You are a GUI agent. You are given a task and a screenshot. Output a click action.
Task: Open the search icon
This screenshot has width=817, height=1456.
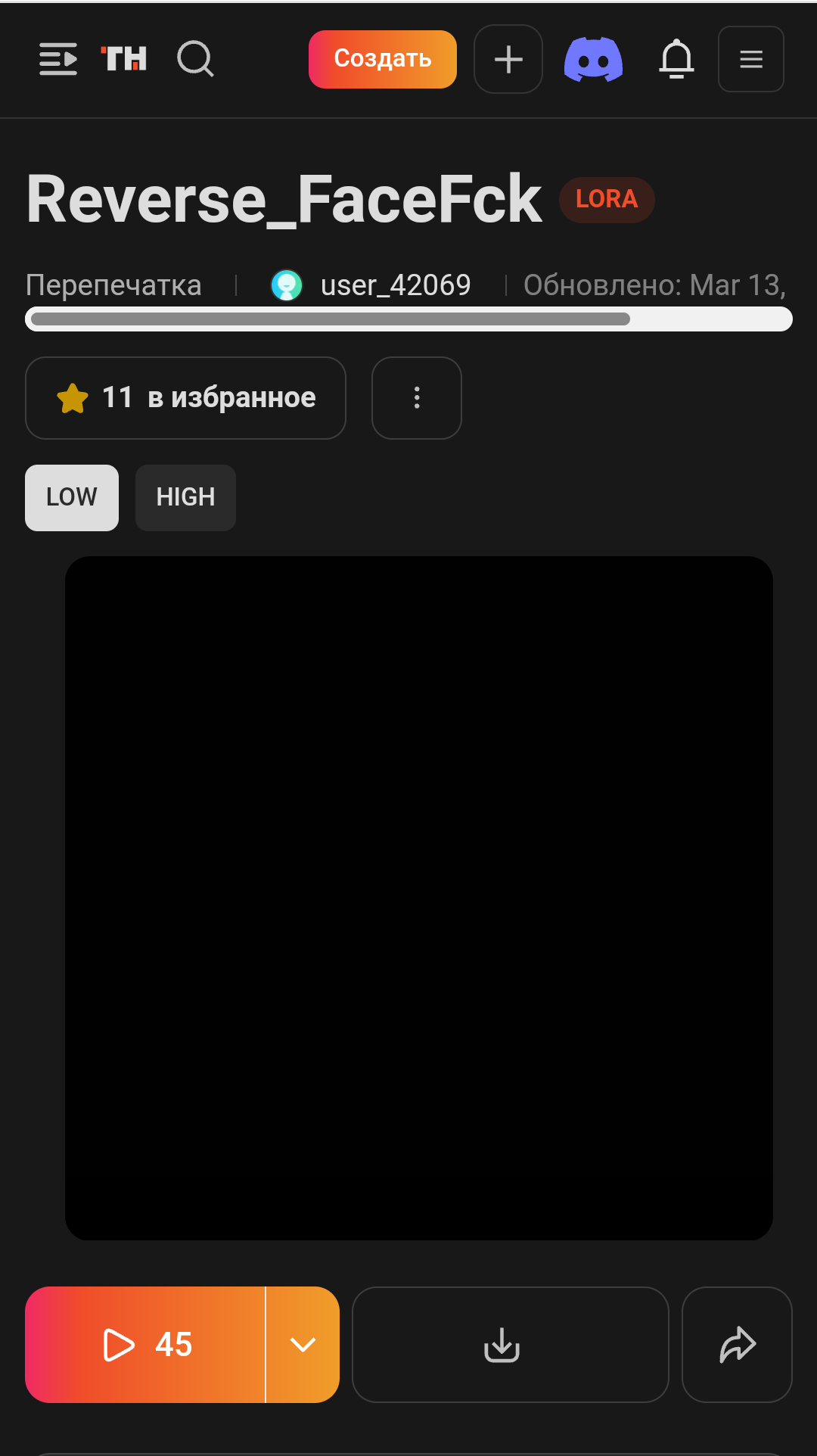click(x=195, y=59)
